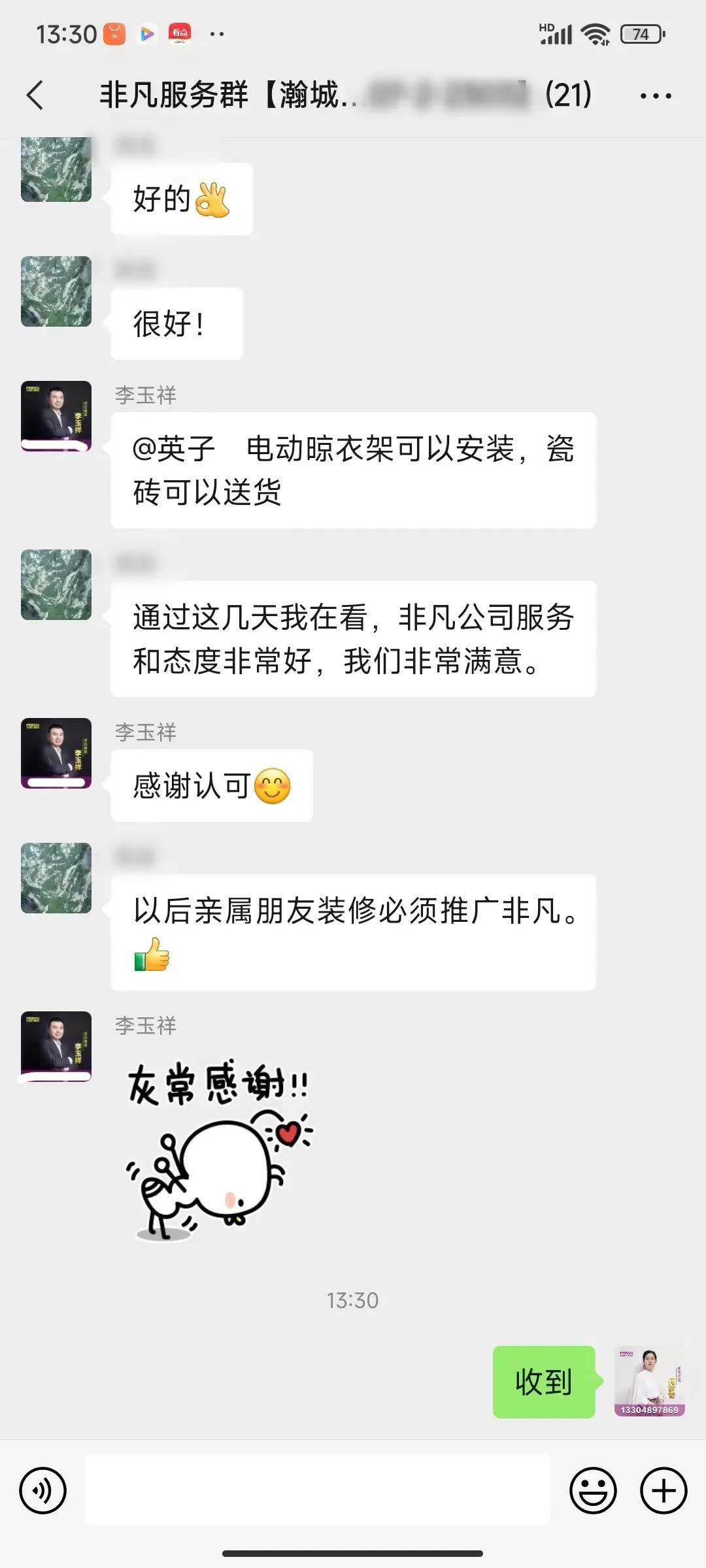Viewport: 706px width, 1568px height.
Task: Switch to voice message input
Action: coord(43,1490)
